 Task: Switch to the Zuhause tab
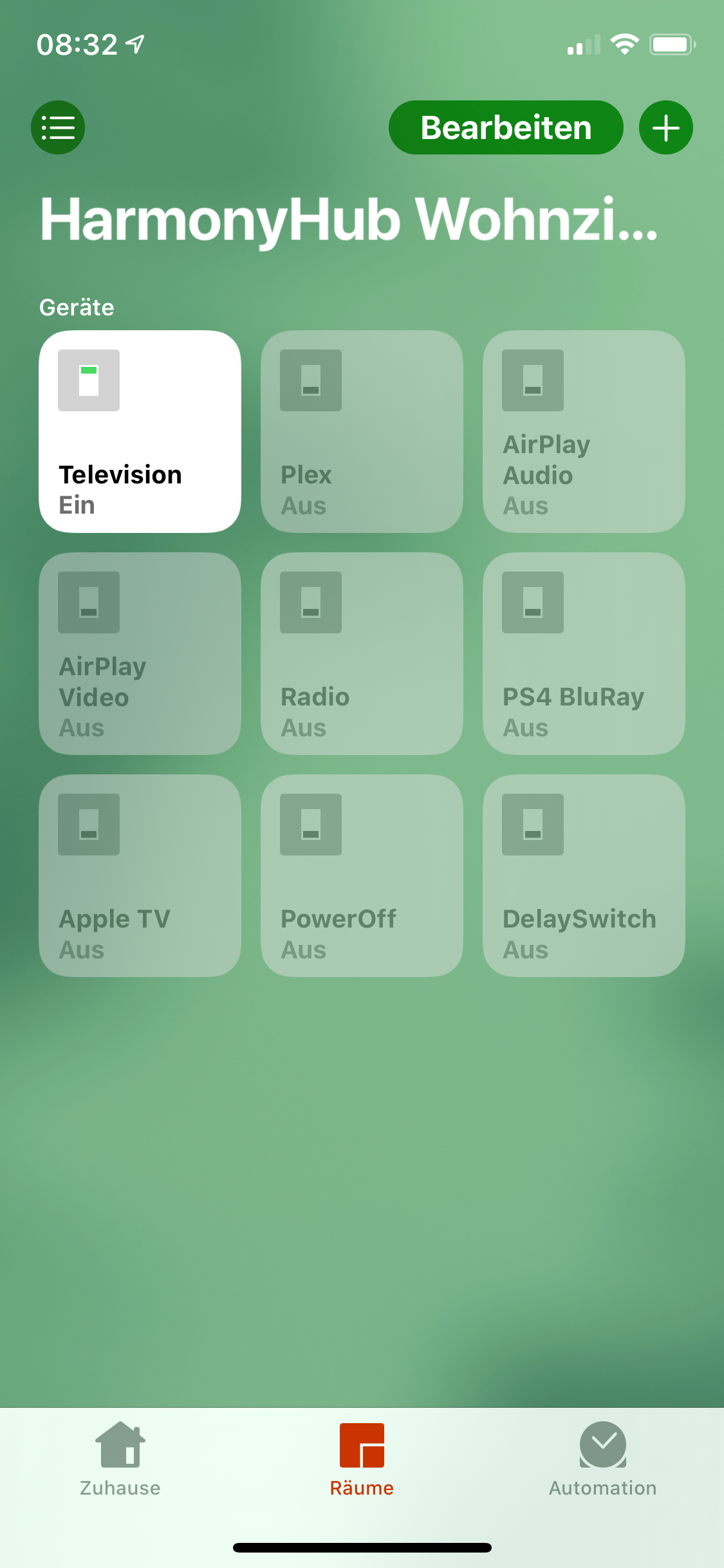click(120, 1460)
